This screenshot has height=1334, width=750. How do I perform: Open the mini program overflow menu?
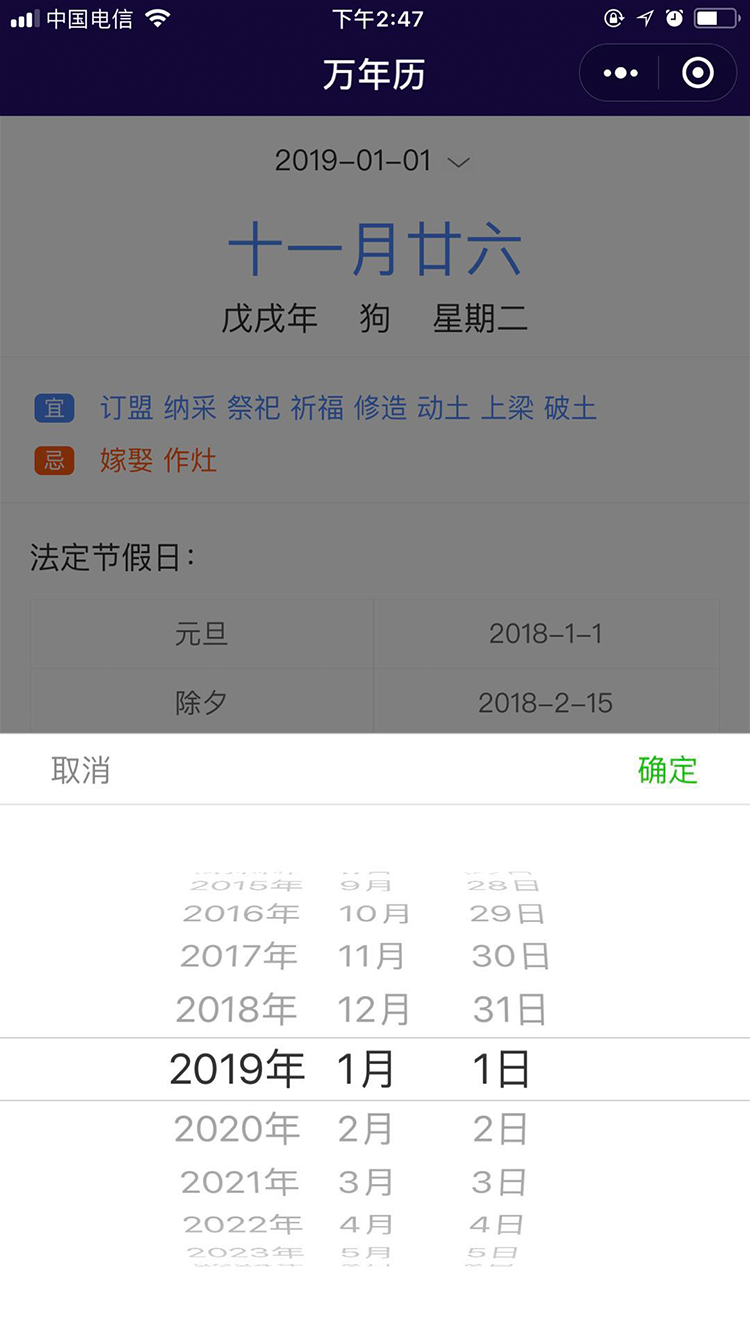pos(620,73)
